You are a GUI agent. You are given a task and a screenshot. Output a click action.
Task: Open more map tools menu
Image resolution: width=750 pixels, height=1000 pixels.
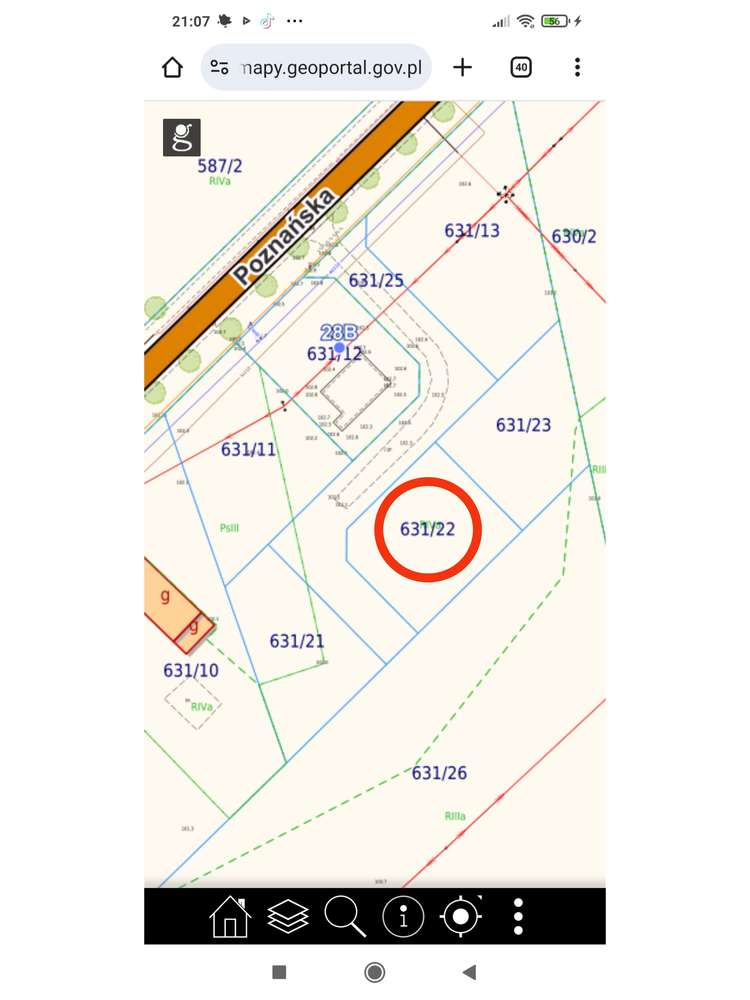(518, 916)
